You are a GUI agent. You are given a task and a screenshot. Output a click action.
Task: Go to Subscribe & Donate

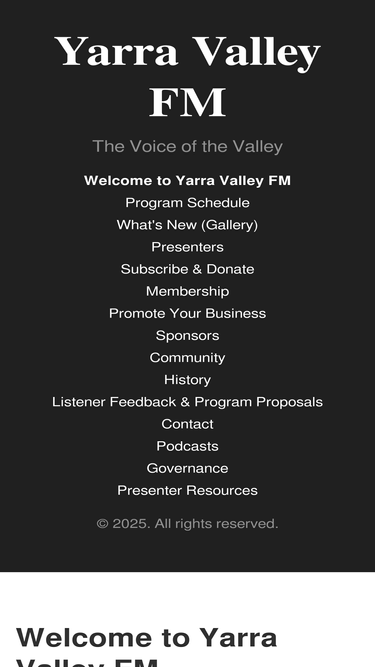tap(188, 269)
